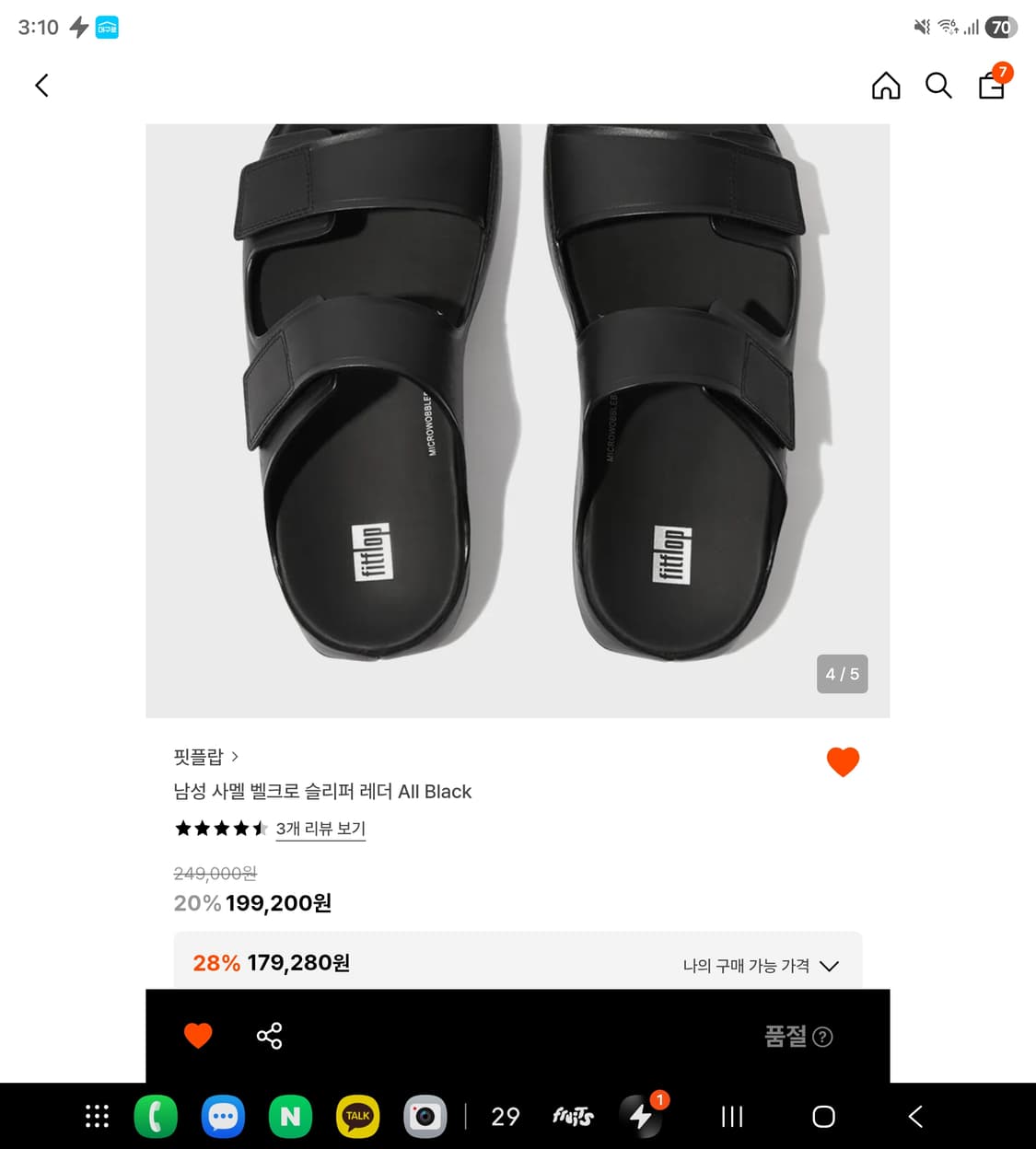This screenshot has width=1036, height=1149.
Task: Tap the star rating display
Action: click(x=221, y=828)
